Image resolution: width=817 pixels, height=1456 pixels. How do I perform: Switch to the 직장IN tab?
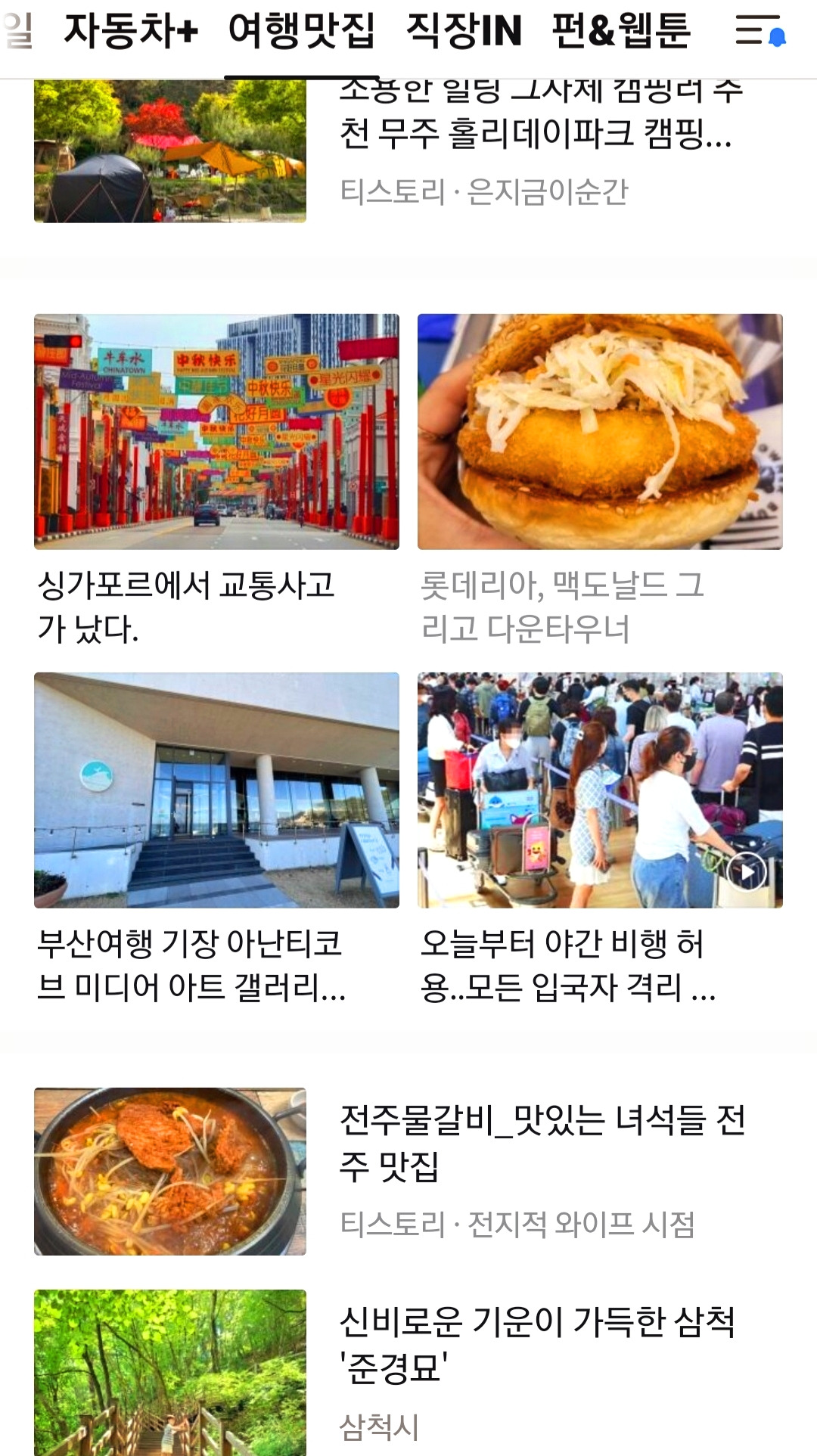click(463, 31)
